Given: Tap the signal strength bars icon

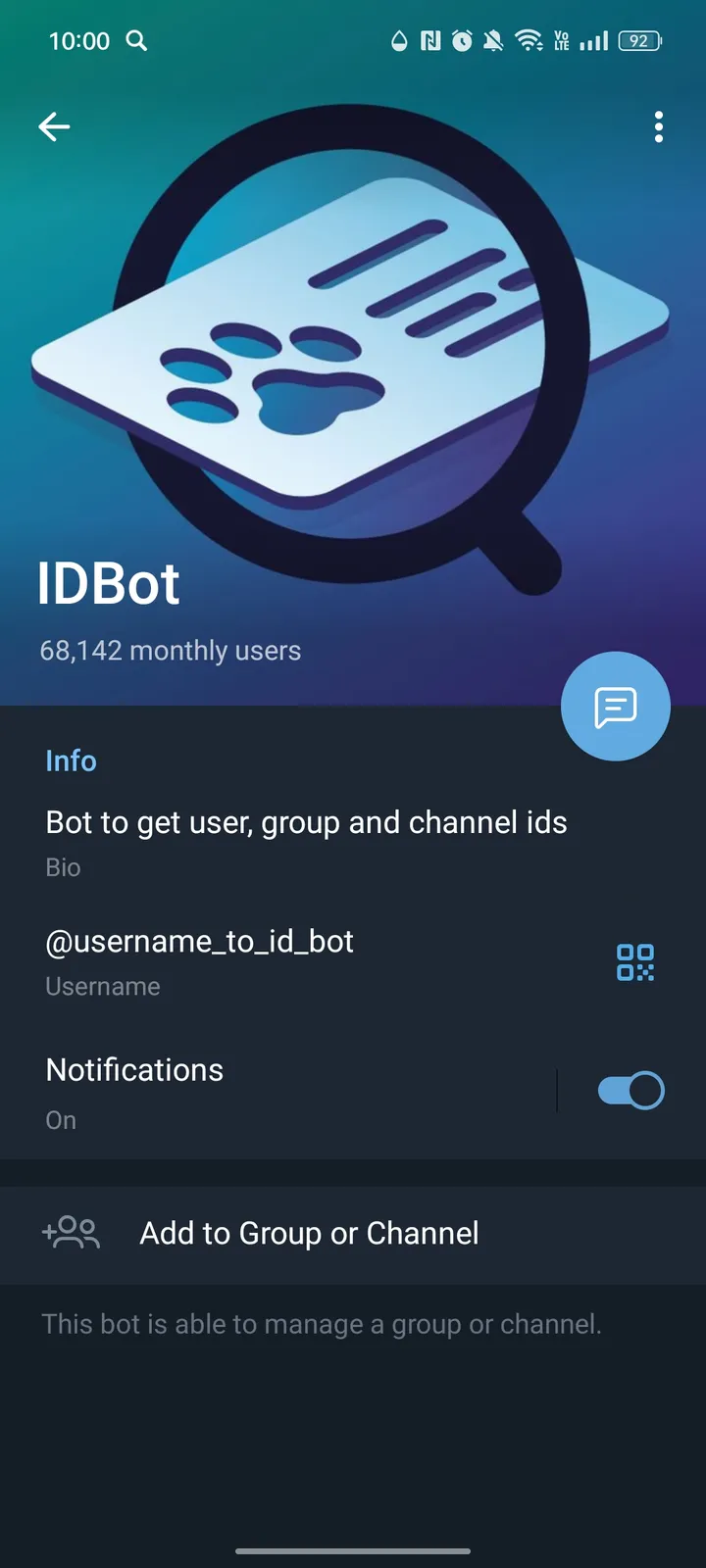Looking at the screenshot, I should pos(592,41).
